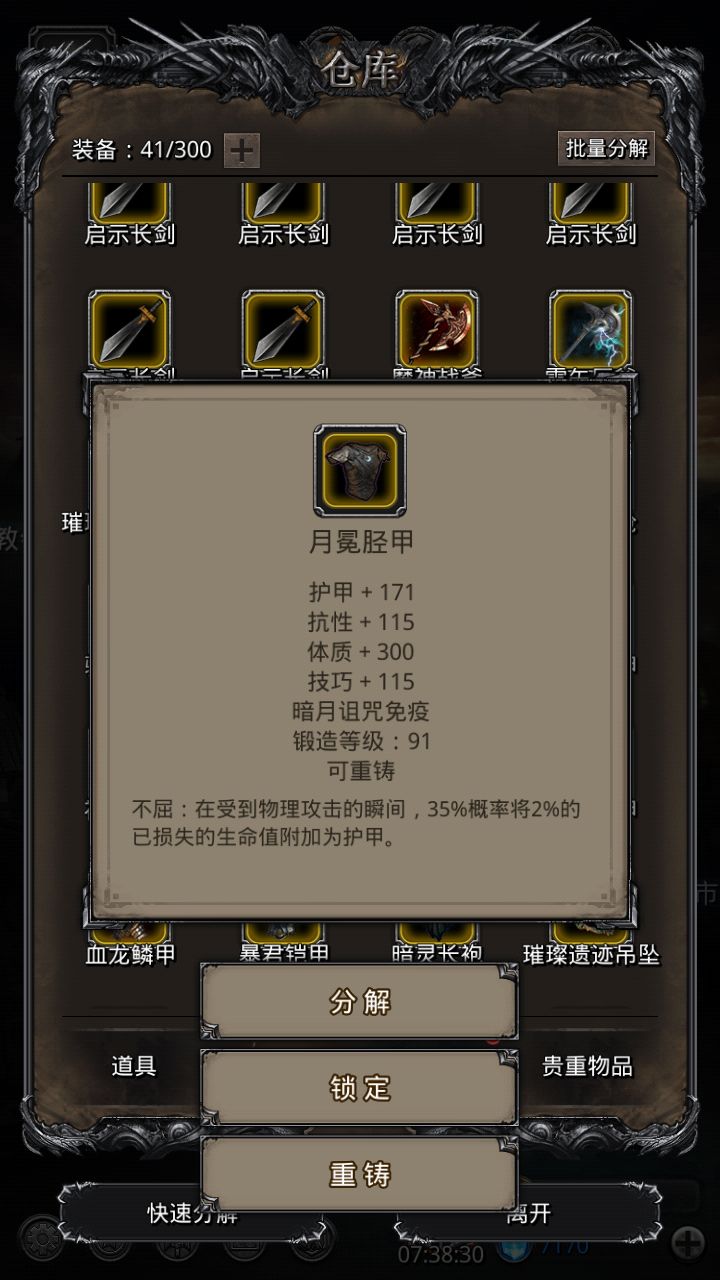
Task: Tap the 分解 button to dismantle the item
Action: pos(360,1001)
